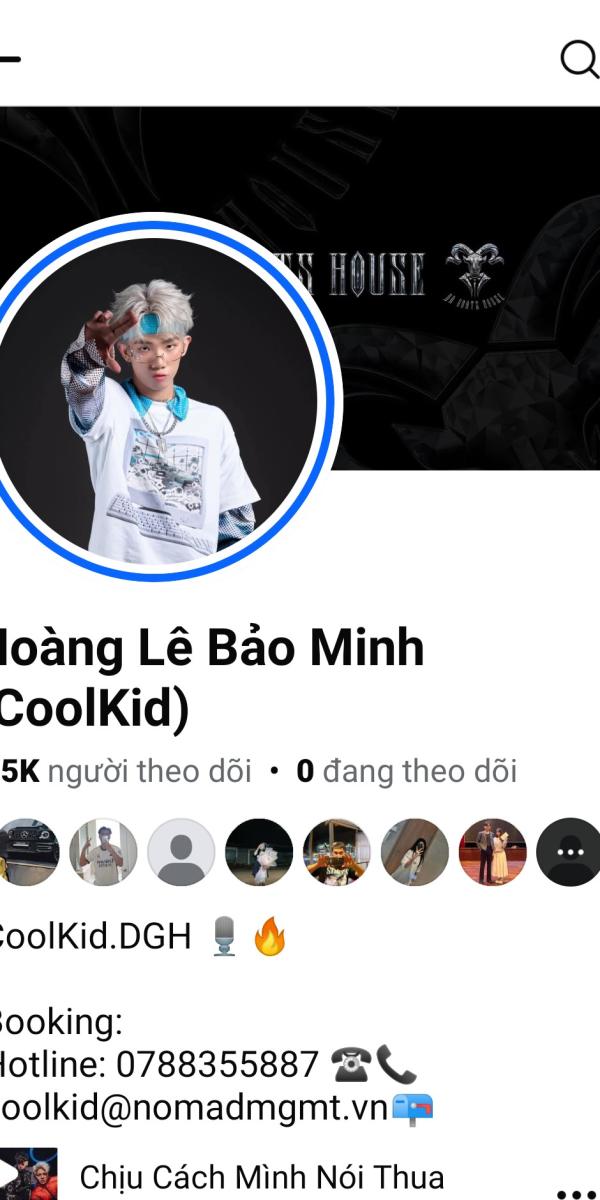
Task: Open song 'Chịu Cách Mình Nói Thua'
Action: tap(260, 1178)
